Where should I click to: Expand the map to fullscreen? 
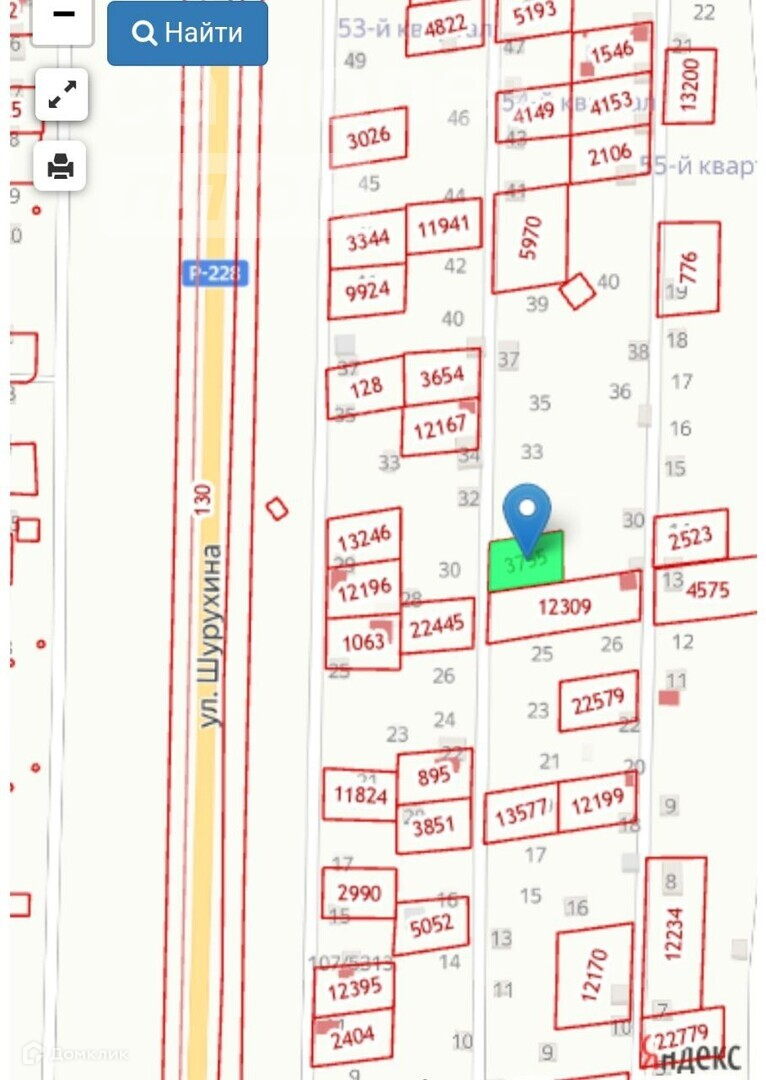click(62, 95)
